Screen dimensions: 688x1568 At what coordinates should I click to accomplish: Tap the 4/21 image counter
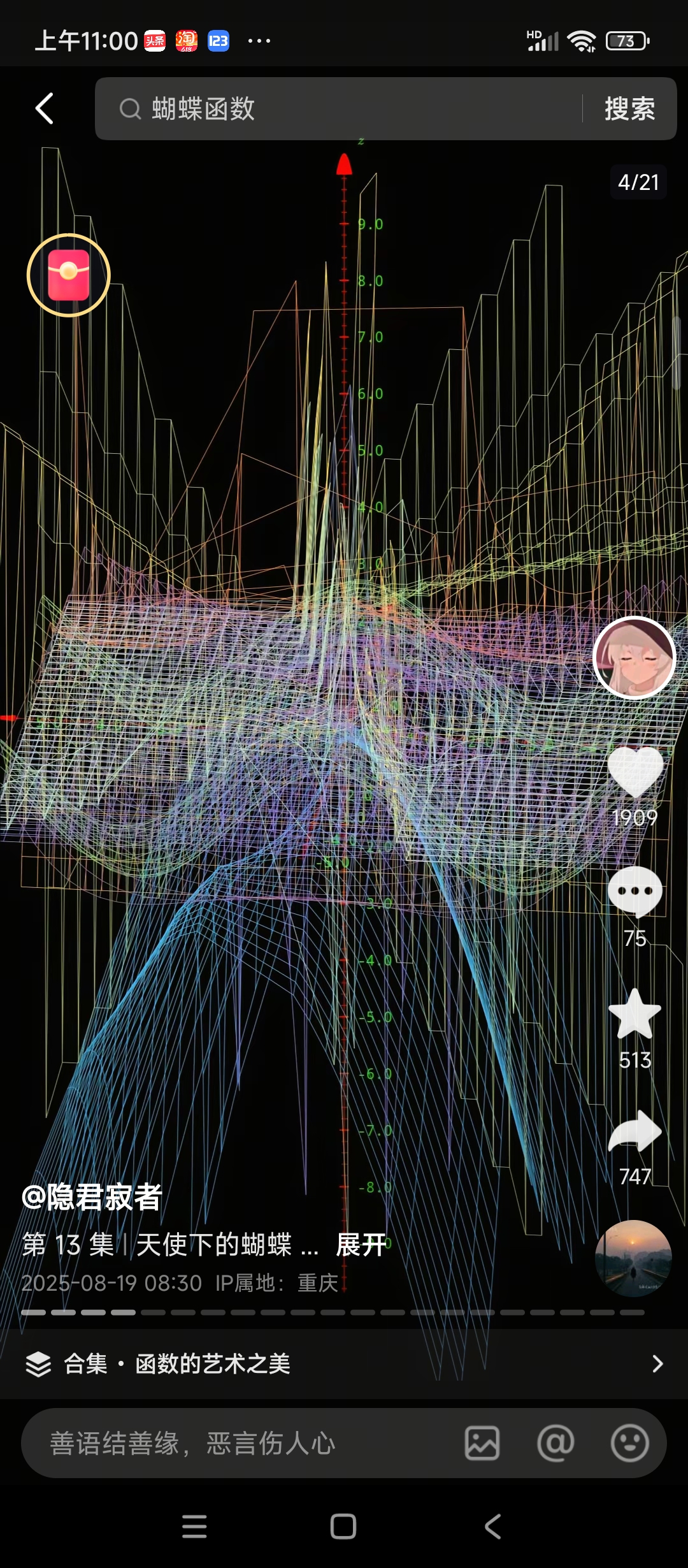click(x=637, y=183)
